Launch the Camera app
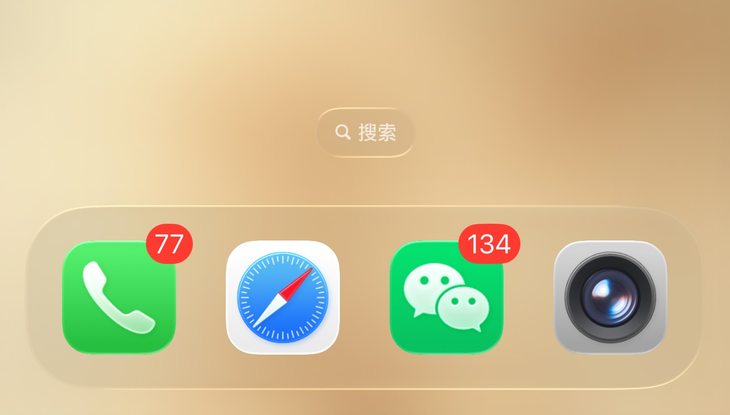 (x=610, y=297)
